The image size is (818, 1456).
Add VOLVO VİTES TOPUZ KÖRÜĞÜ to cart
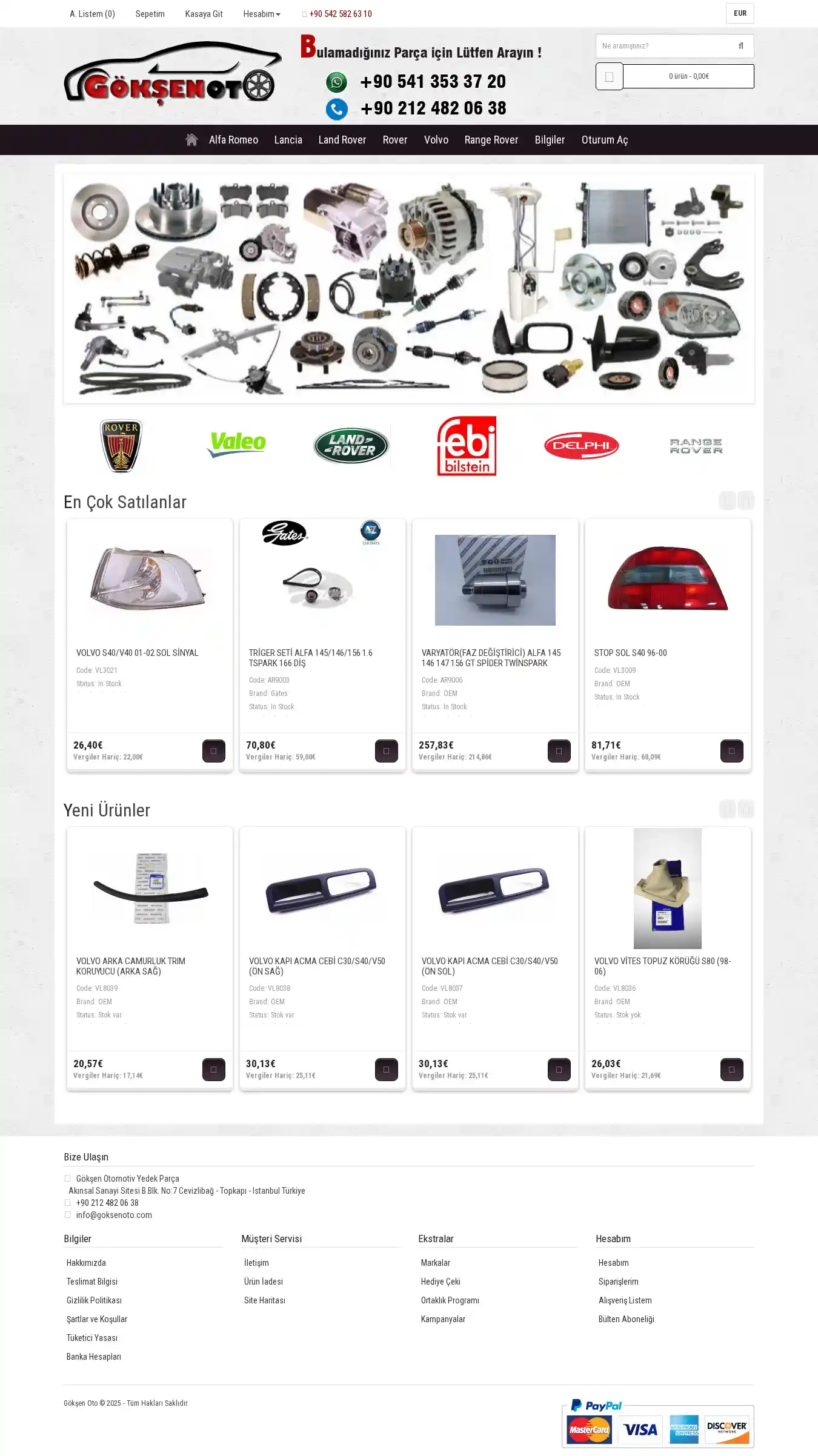tap(731, 1070)
